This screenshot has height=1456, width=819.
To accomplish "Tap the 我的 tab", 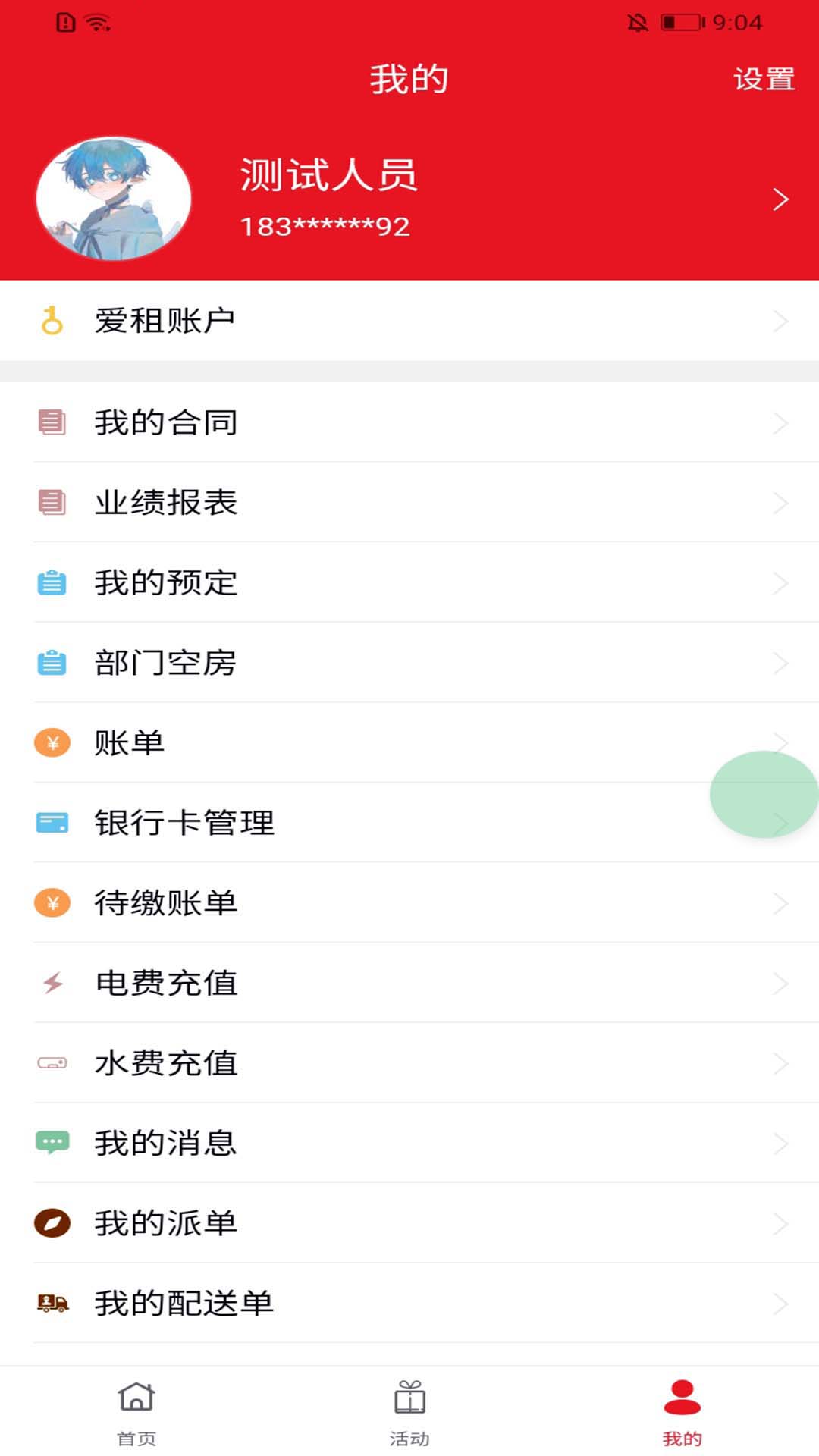I will (x=682, y=1412).
